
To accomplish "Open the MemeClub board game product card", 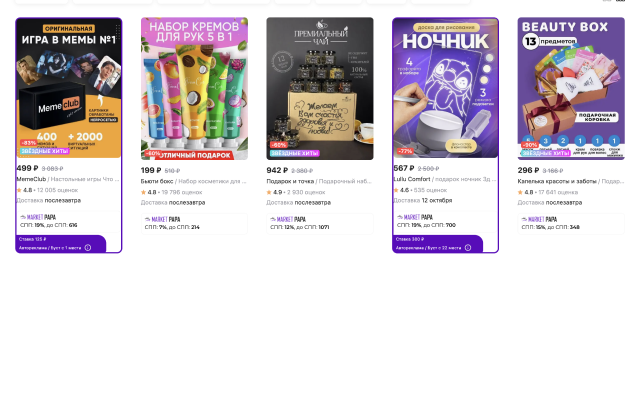I will tap(68, 88).
